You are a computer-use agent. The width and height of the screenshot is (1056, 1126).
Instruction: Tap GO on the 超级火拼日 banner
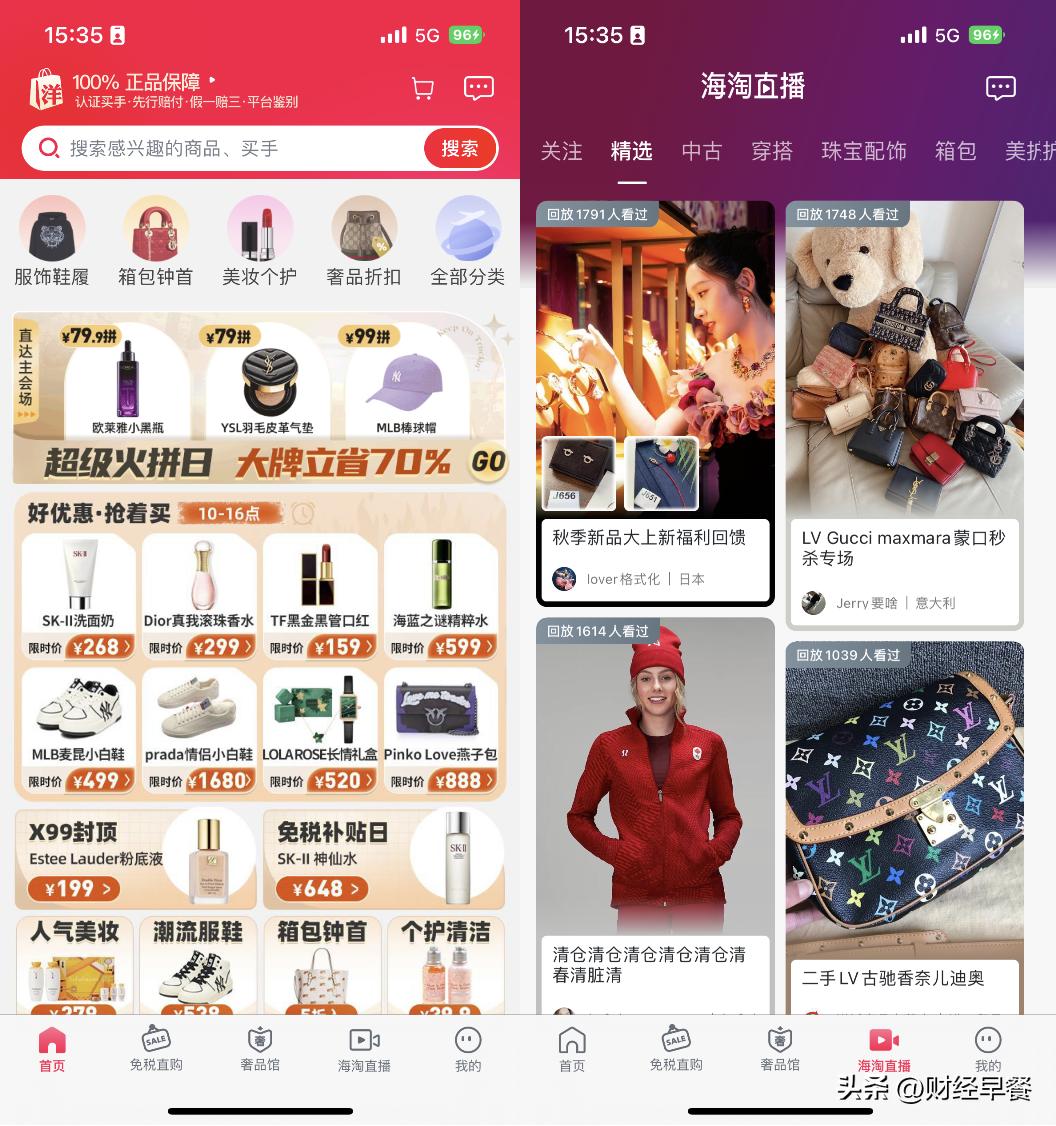click(489, 464)
